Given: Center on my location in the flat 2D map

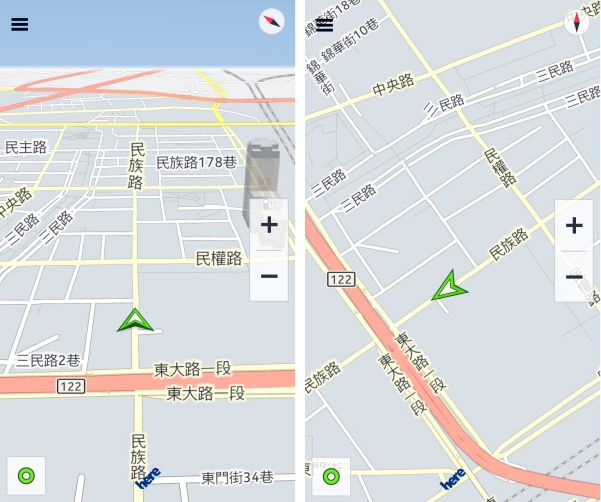Looking at the screenshot, I should tap(331, 476).
